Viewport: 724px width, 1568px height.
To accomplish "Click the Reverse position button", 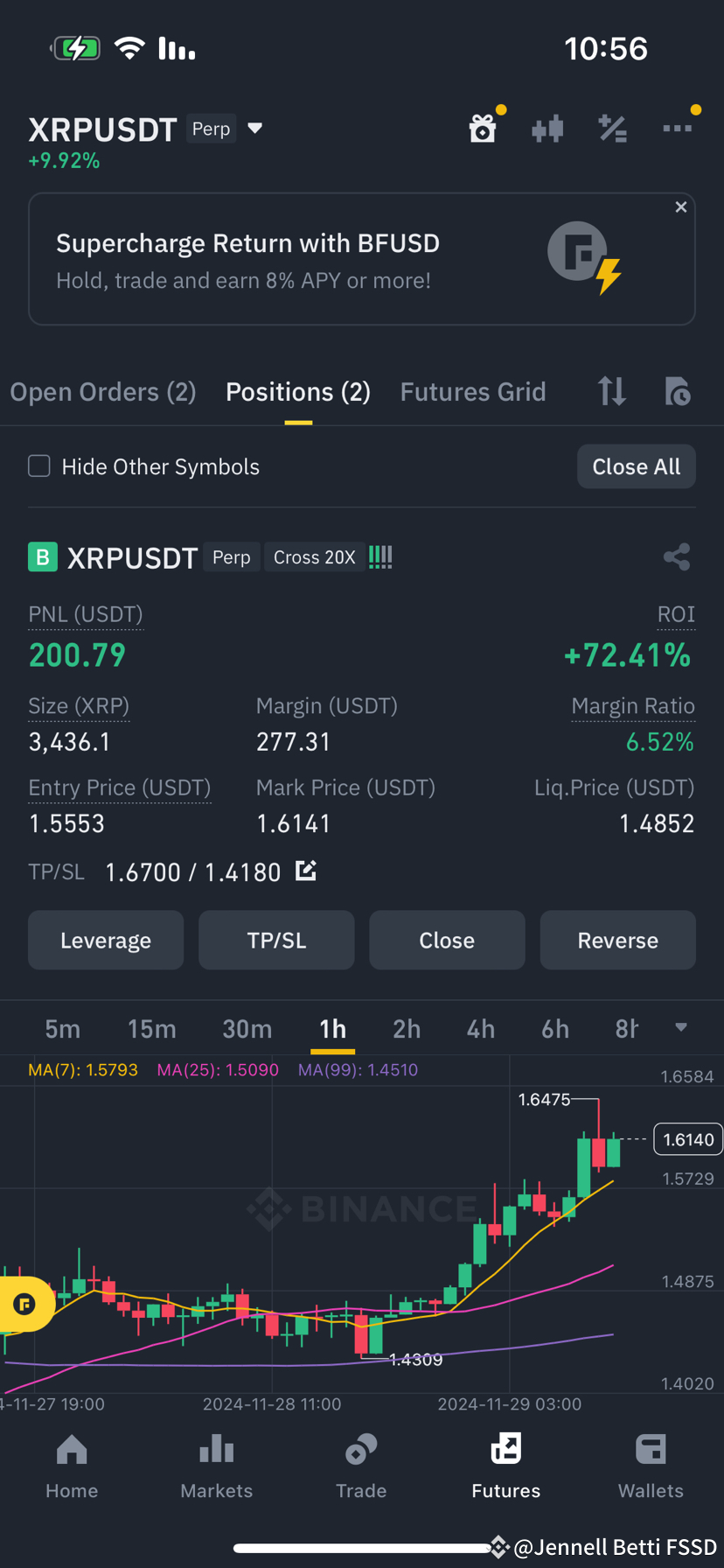I will [x=617, y=940].
